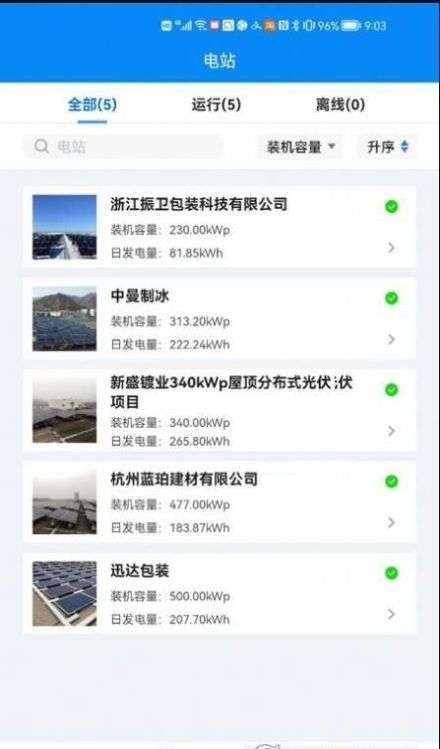Open the 中曼制冰 station

(219, 319)
